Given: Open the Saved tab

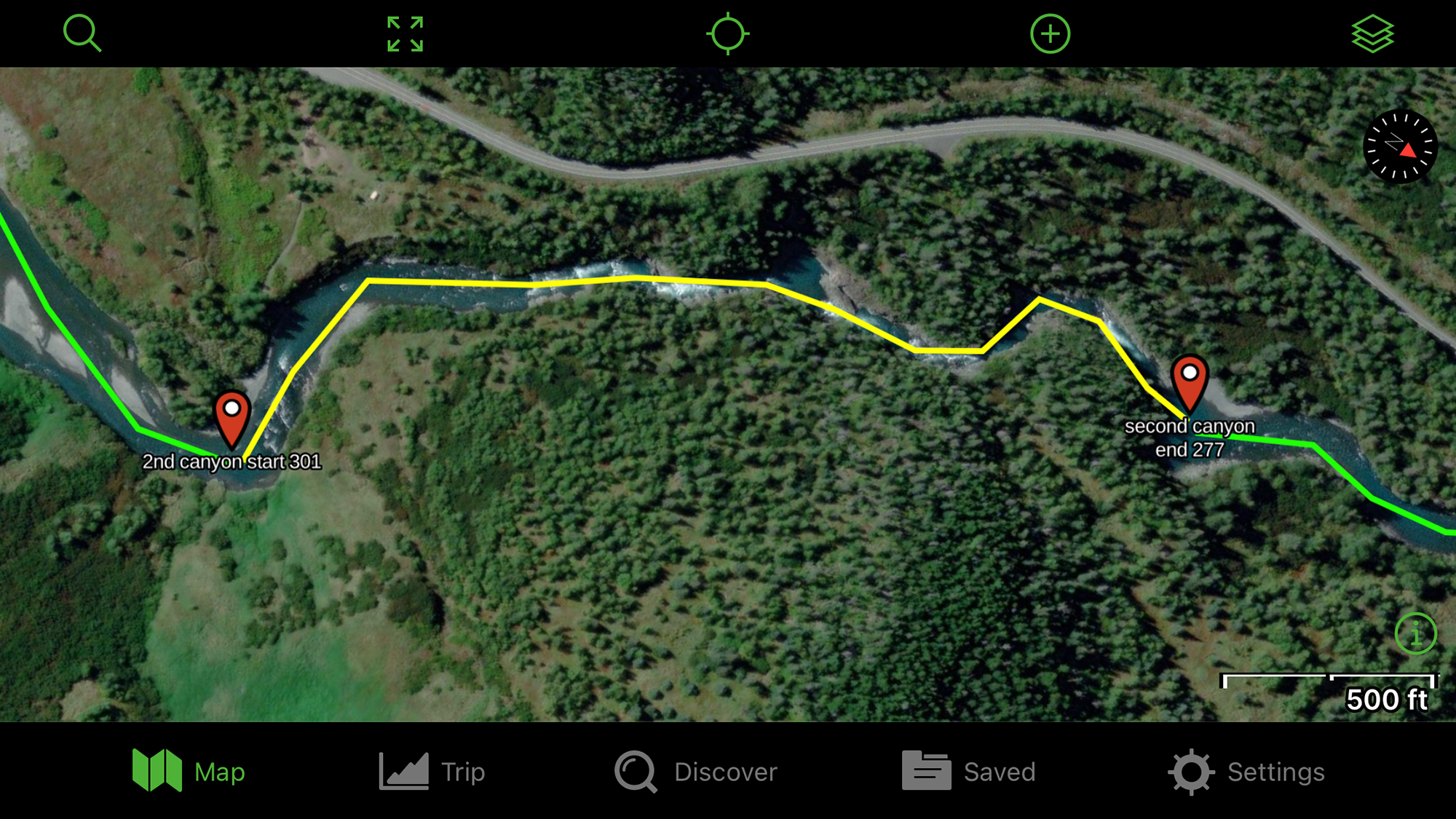Looking at the screenshot, I should coord(968,771).
